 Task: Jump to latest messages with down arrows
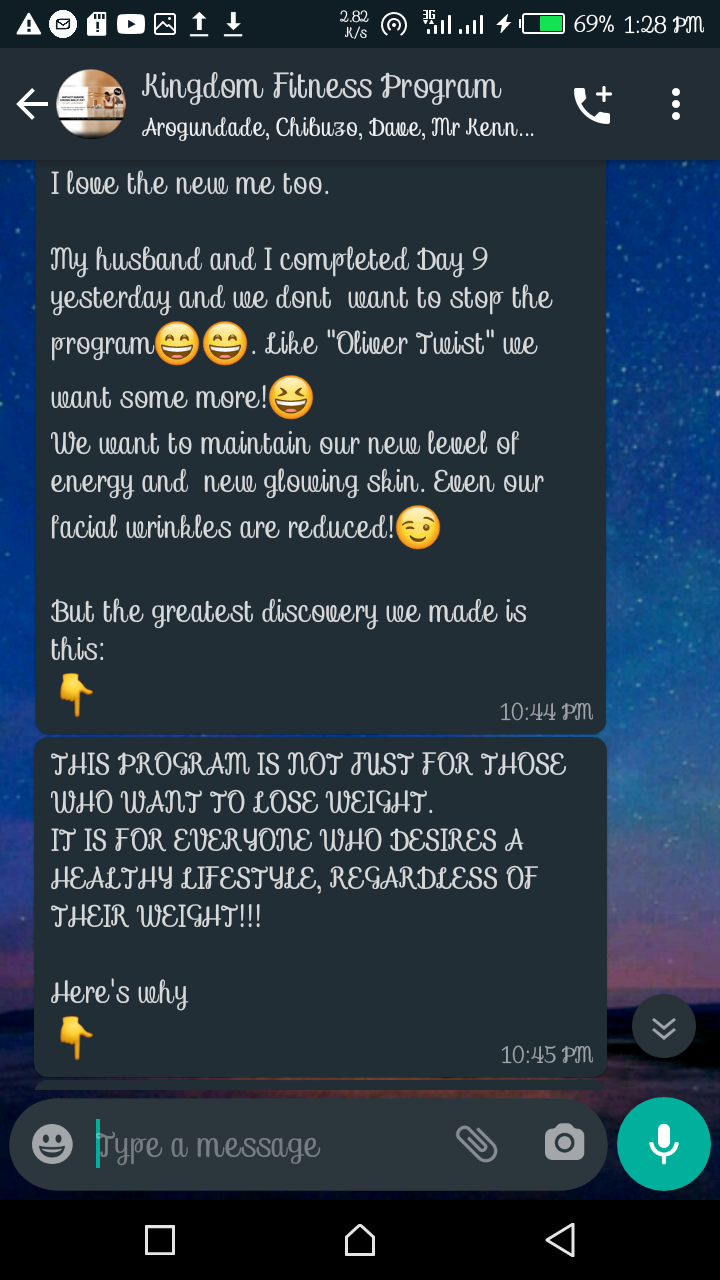[664, 1027]
